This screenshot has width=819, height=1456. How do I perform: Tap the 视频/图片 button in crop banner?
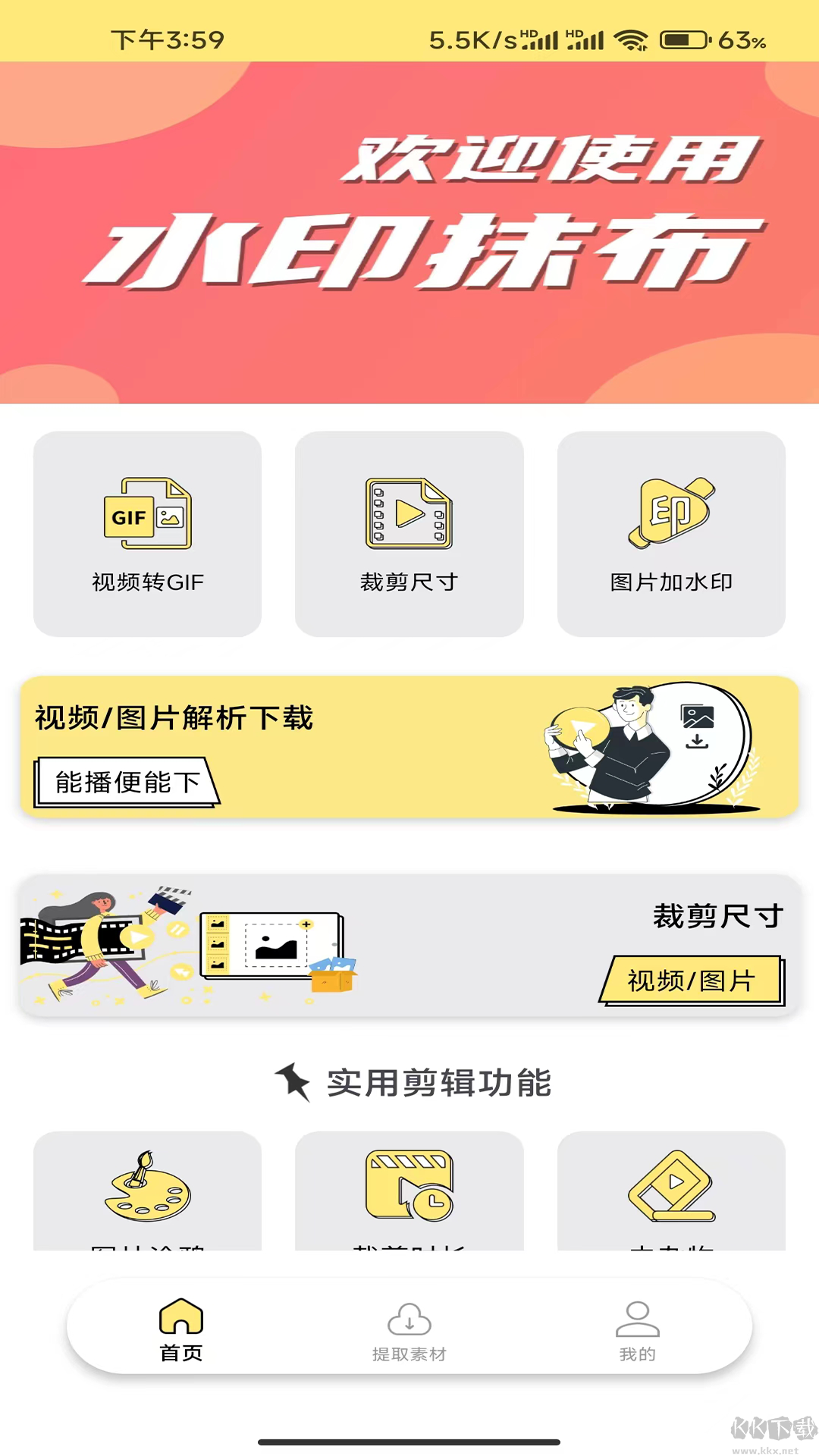pyautogui.click(x=689, y=980)
